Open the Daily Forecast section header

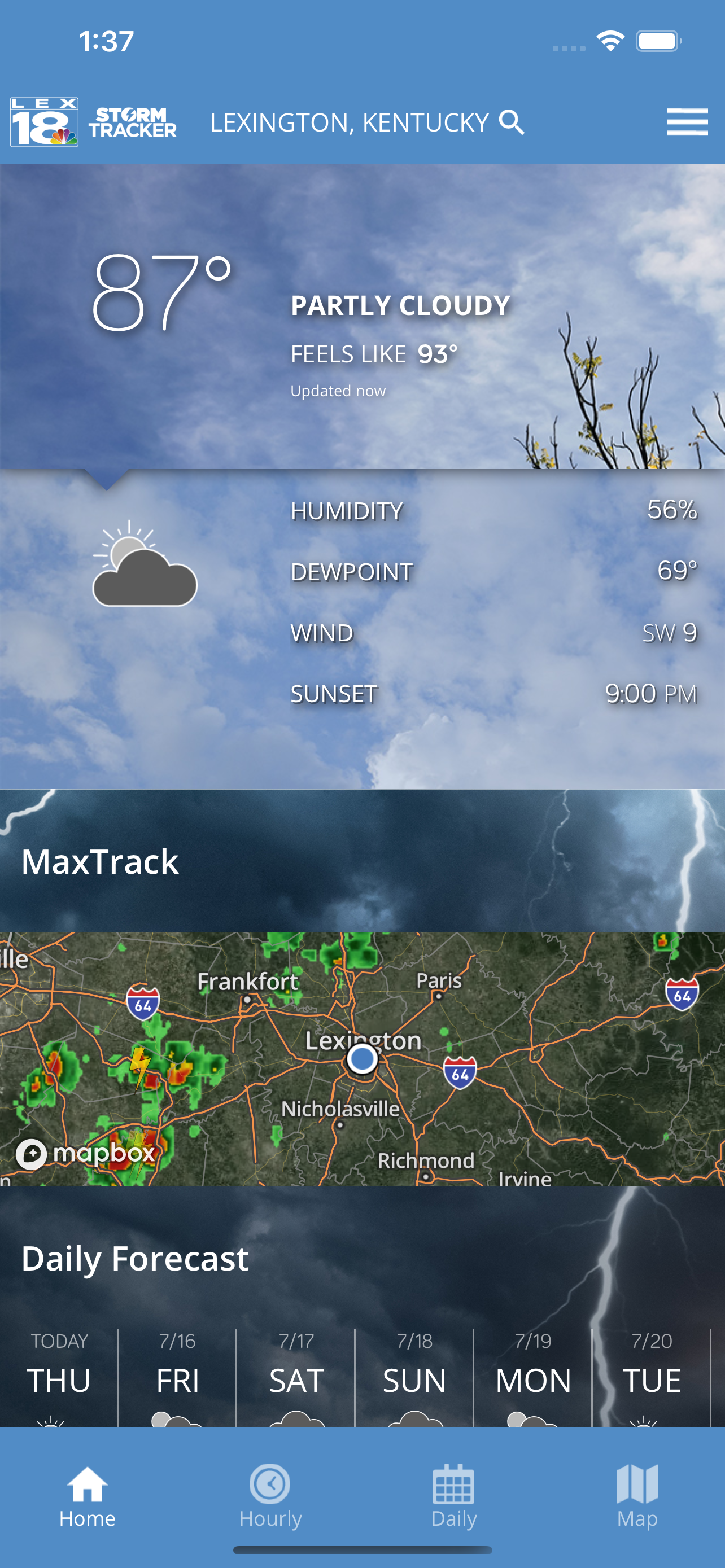click(x=135, y=1258)
